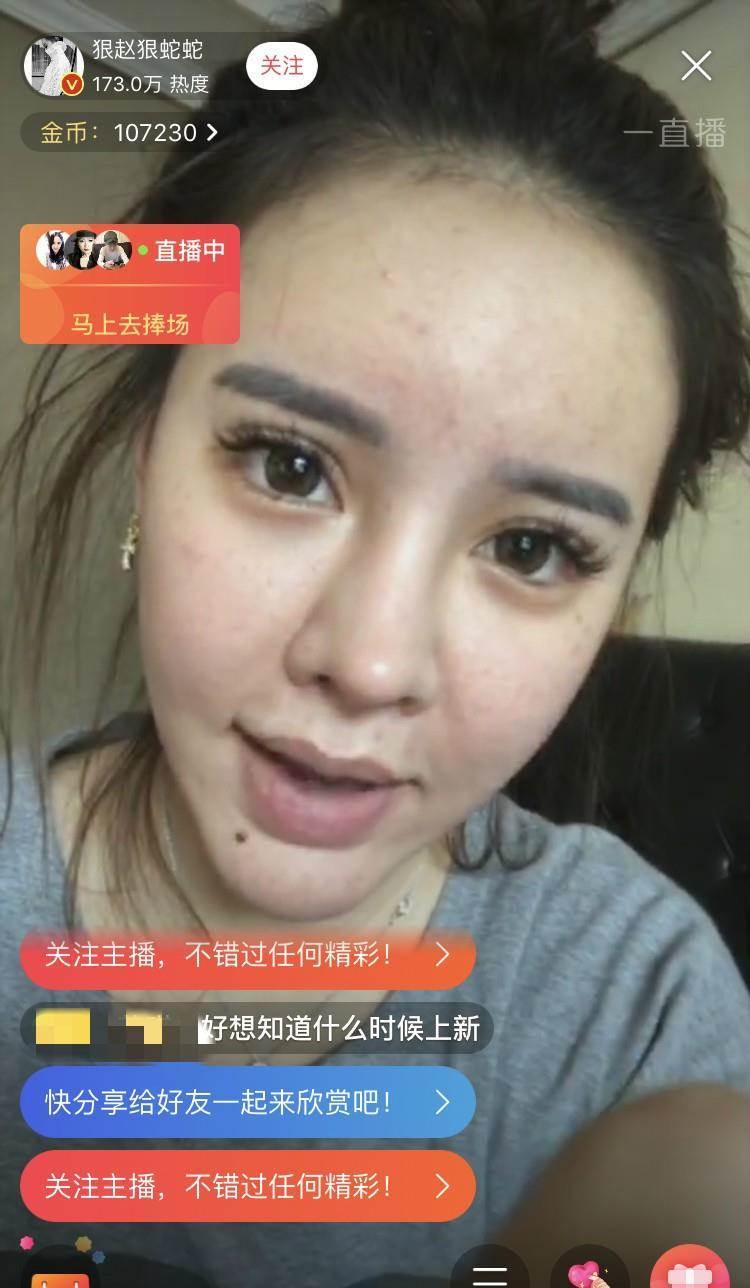Open the first 关注主播 follow prompt
Viewport: 750px width, 1288px height.
coord(247,955)
